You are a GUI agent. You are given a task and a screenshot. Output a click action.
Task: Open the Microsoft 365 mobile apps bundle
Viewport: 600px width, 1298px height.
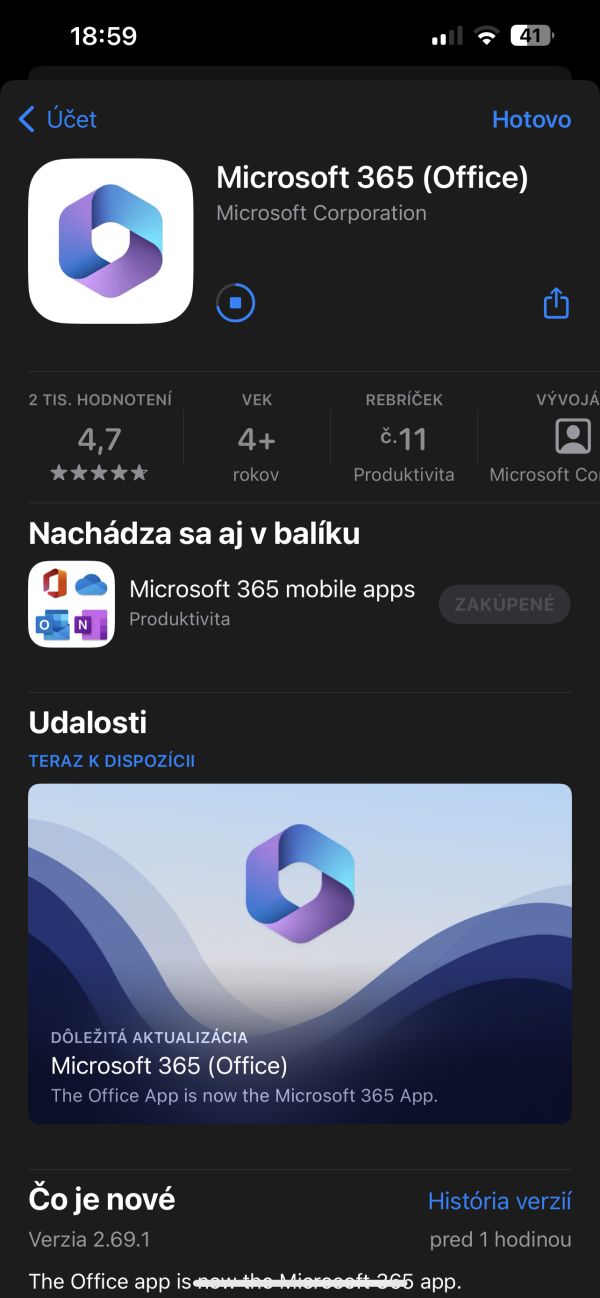(271, 604)
